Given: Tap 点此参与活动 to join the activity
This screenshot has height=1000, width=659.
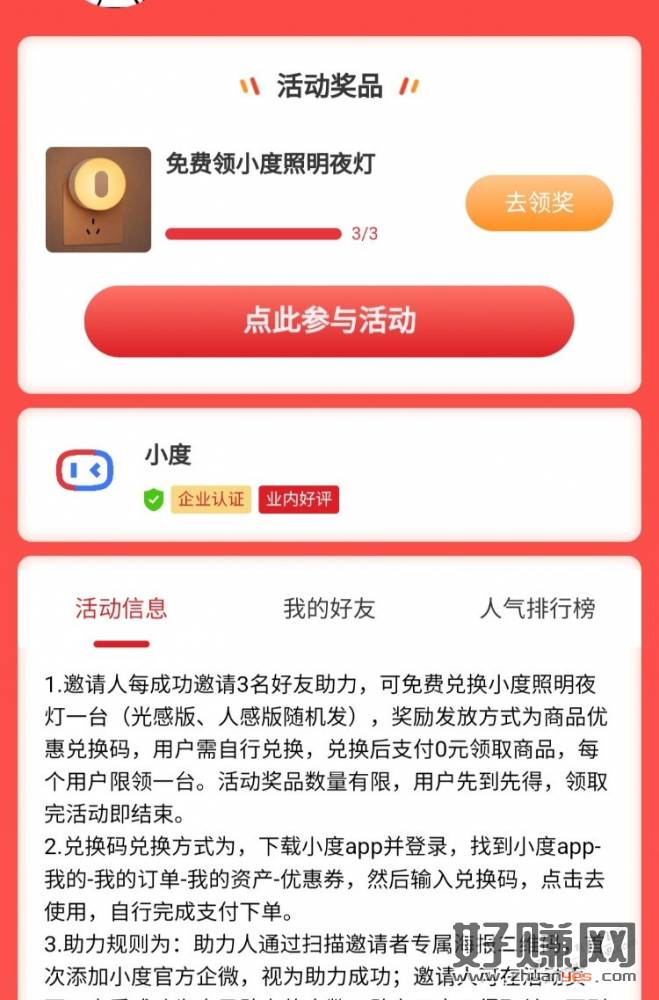Looking at the screenshot, I should point(329,321).
